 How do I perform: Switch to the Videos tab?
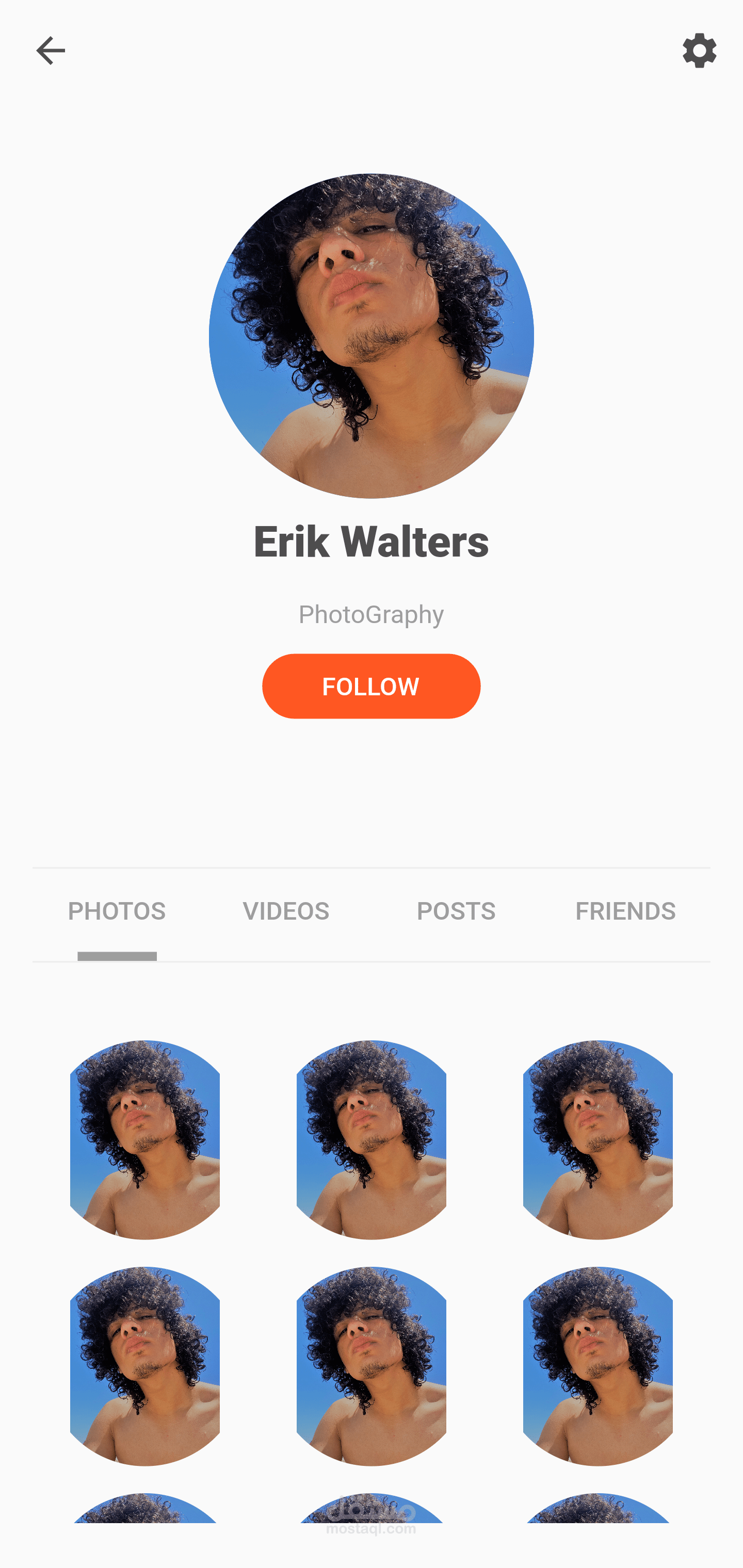(x=286, y=911)
